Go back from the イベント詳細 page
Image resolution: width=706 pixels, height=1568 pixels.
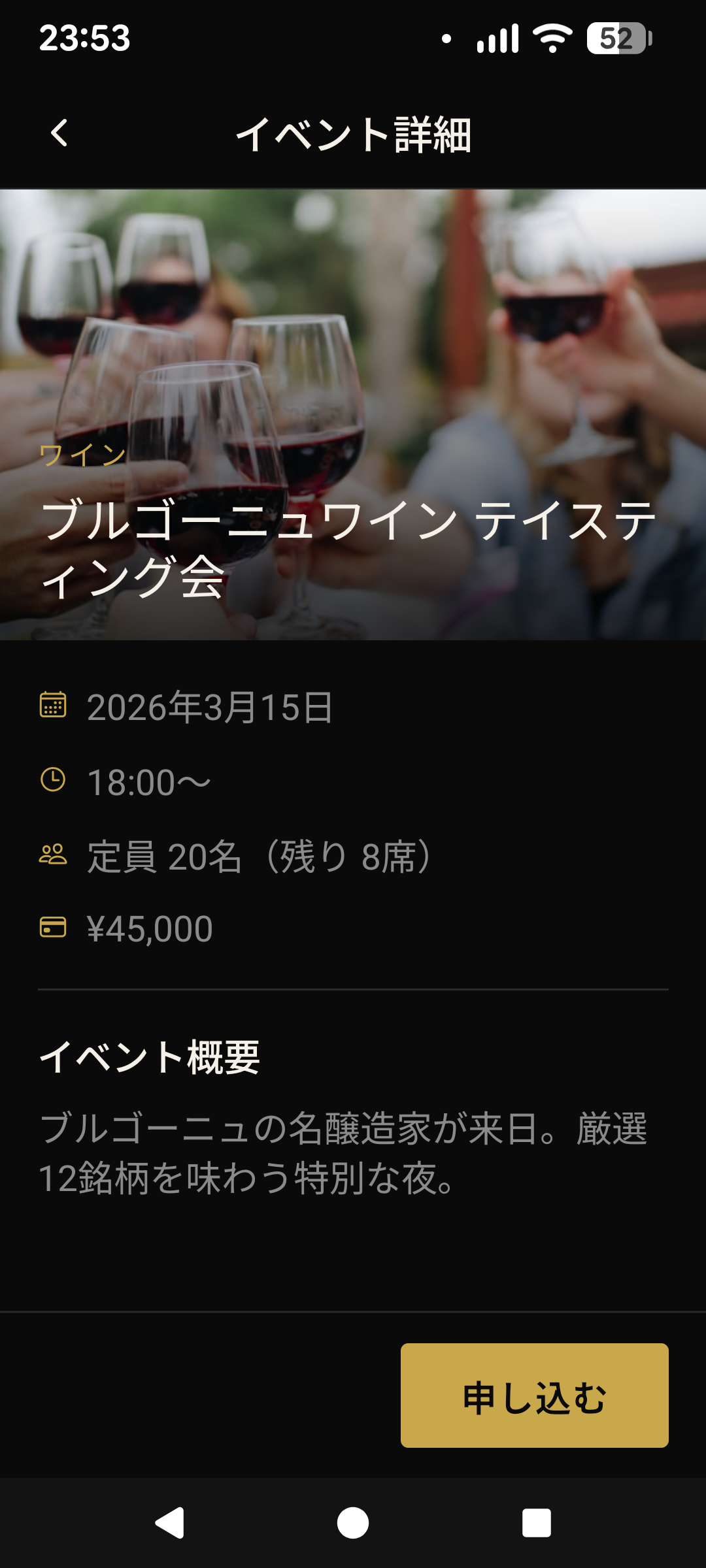pos(59,133)
